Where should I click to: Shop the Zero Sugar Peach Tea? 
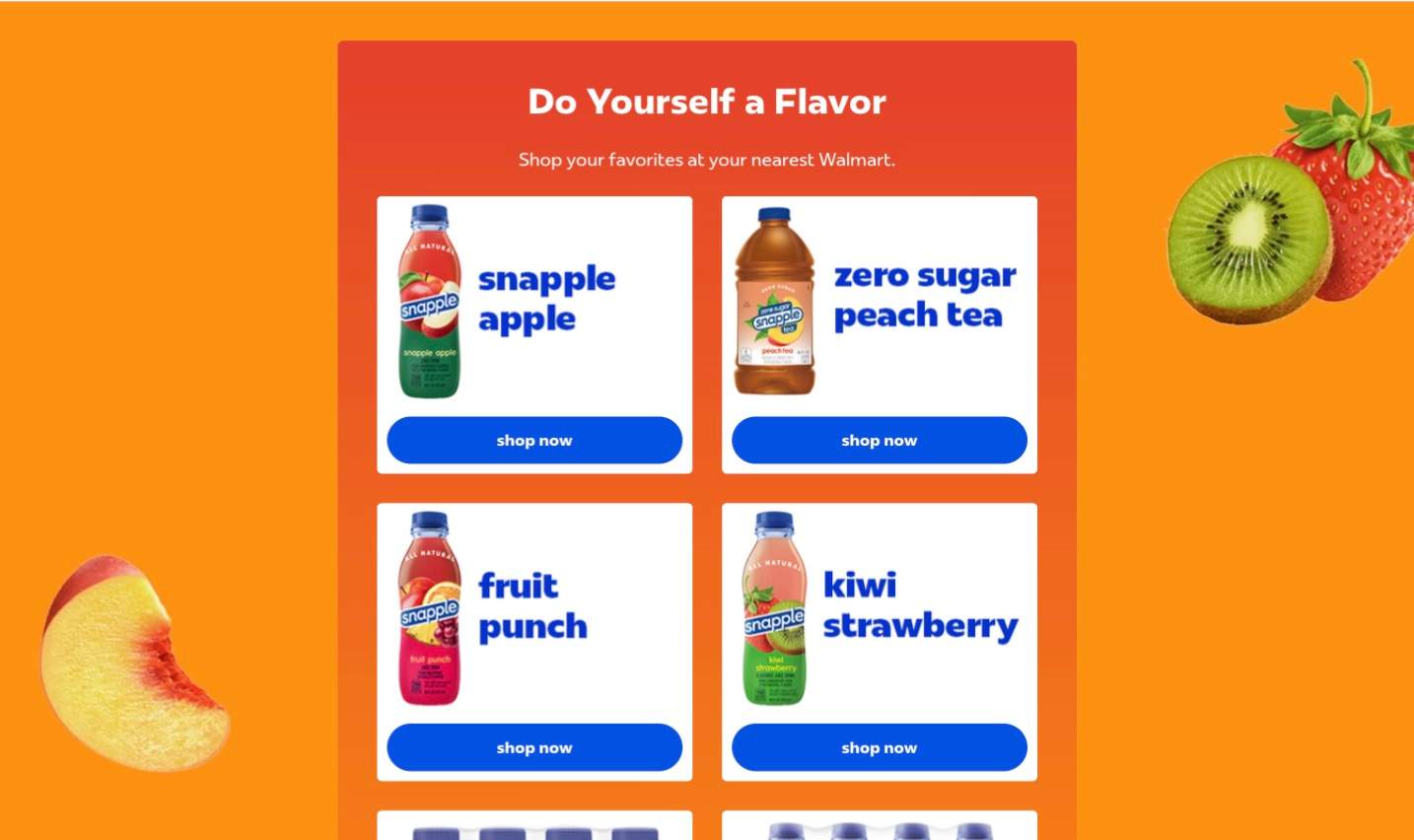click(880, 440)
